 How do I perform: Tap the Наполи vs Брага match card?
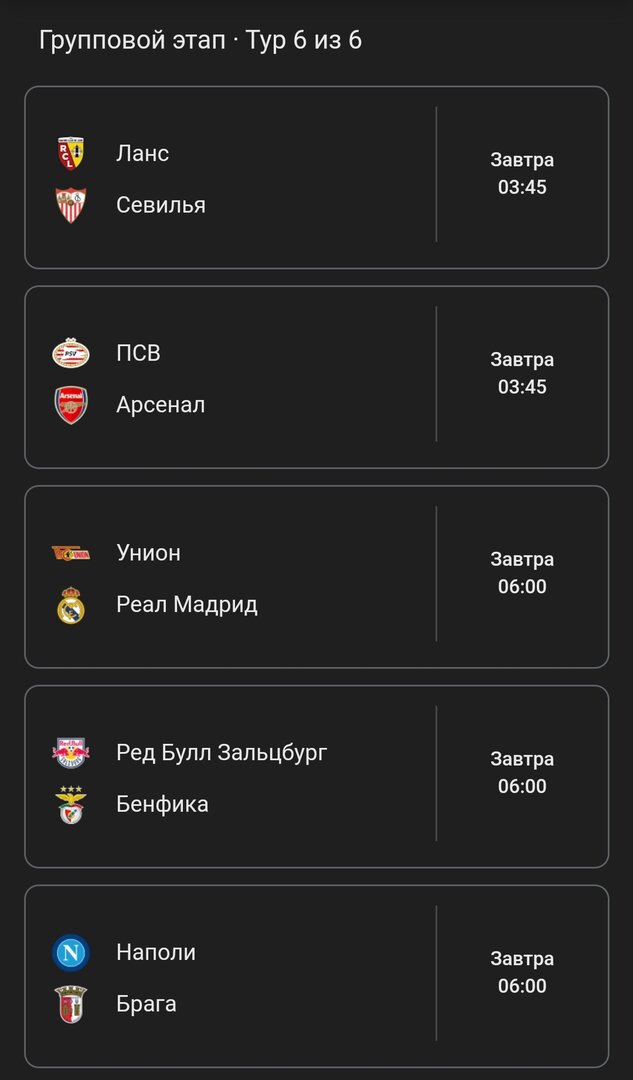click(x=316, y=976)
